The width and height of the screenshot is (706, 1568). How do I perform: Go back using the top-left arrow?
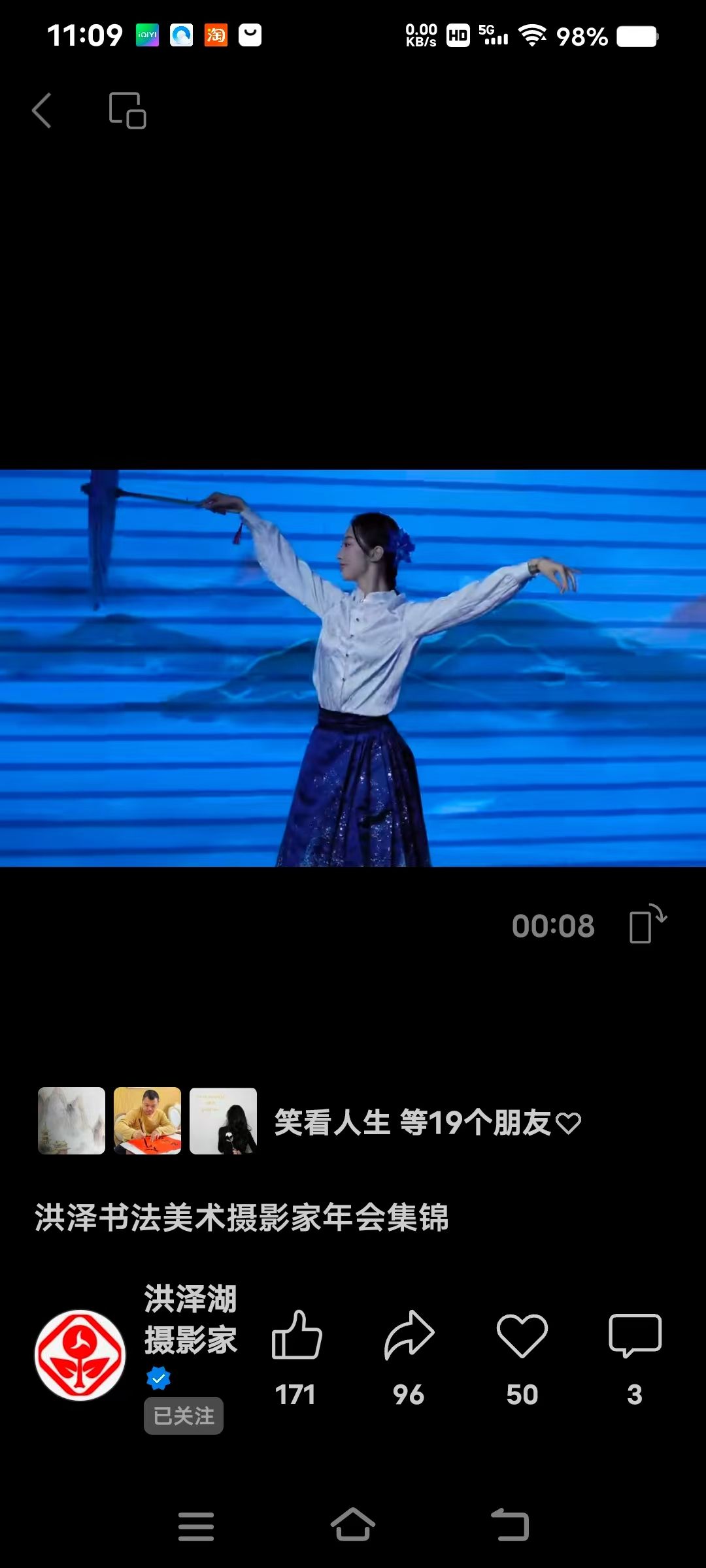(42, 110)
